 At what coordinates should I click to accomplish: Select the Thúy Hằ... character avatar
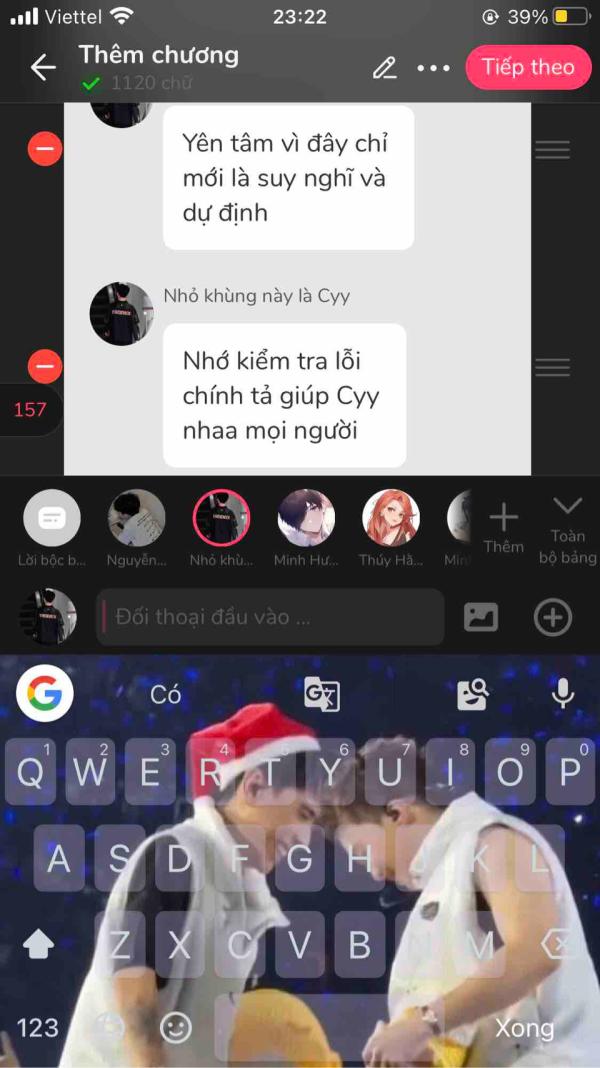(x=391, y=518)
